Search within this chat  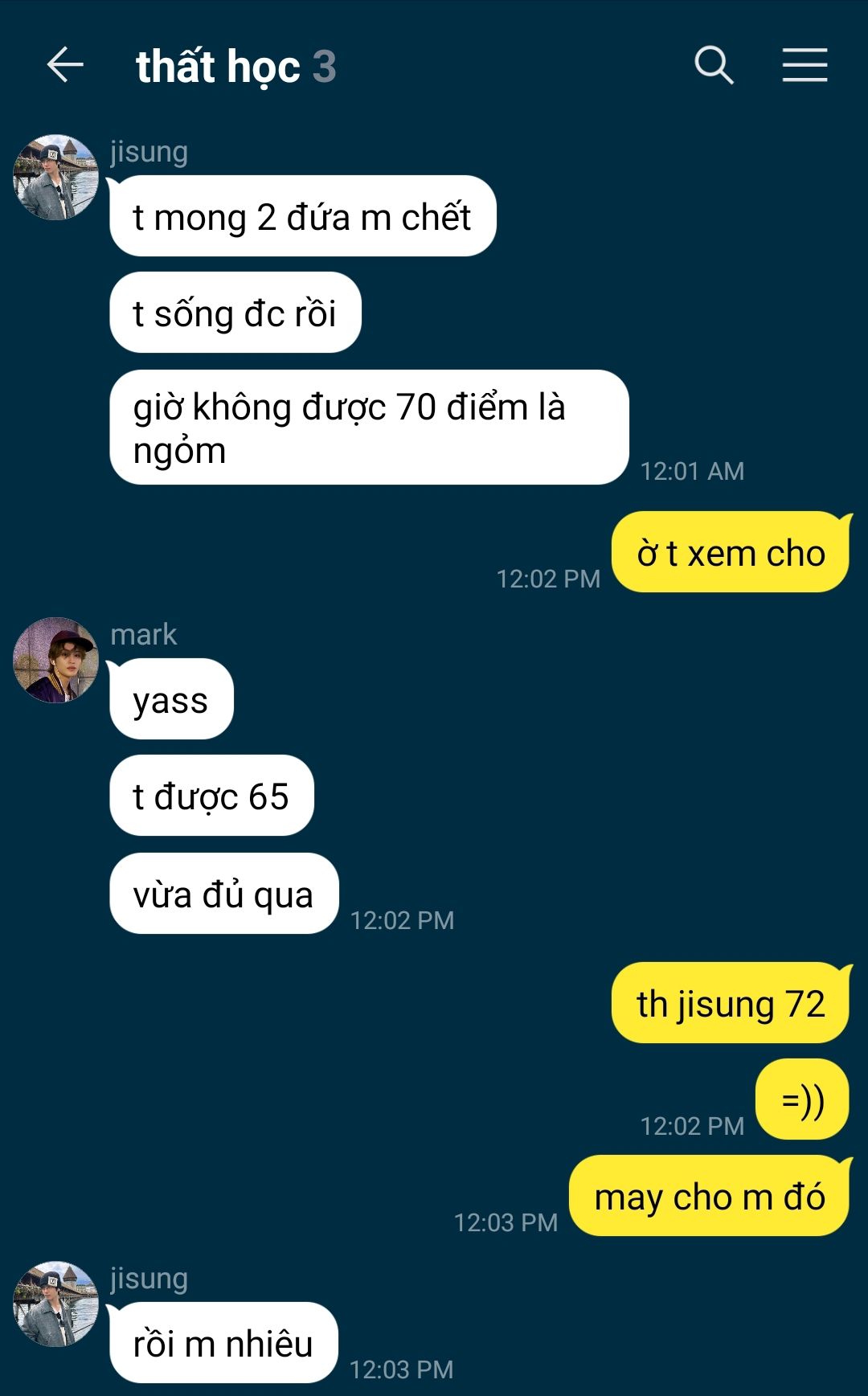pos(714,65)
